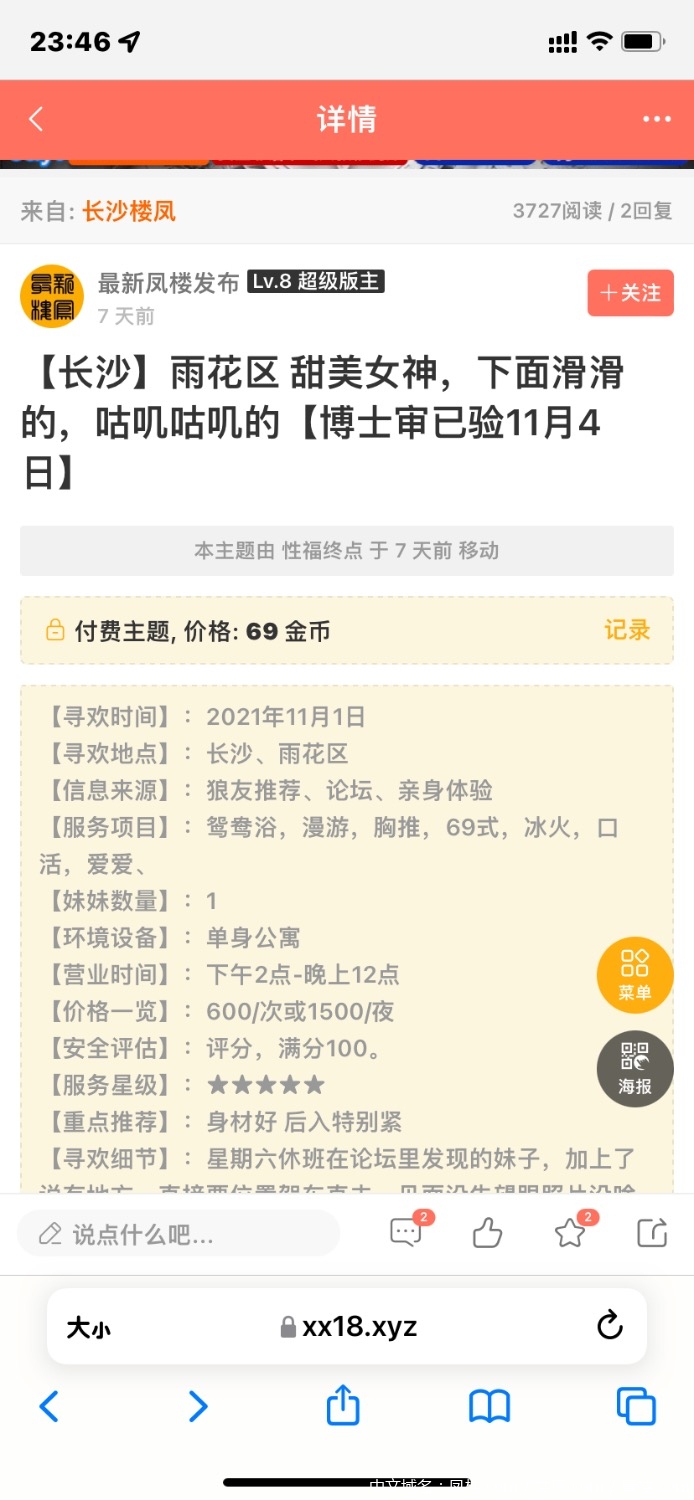Image resolution: width=694 pixels, height=1500 pixels.
Task: Open the 记录 purchase records link
Action: pos(627,630)
